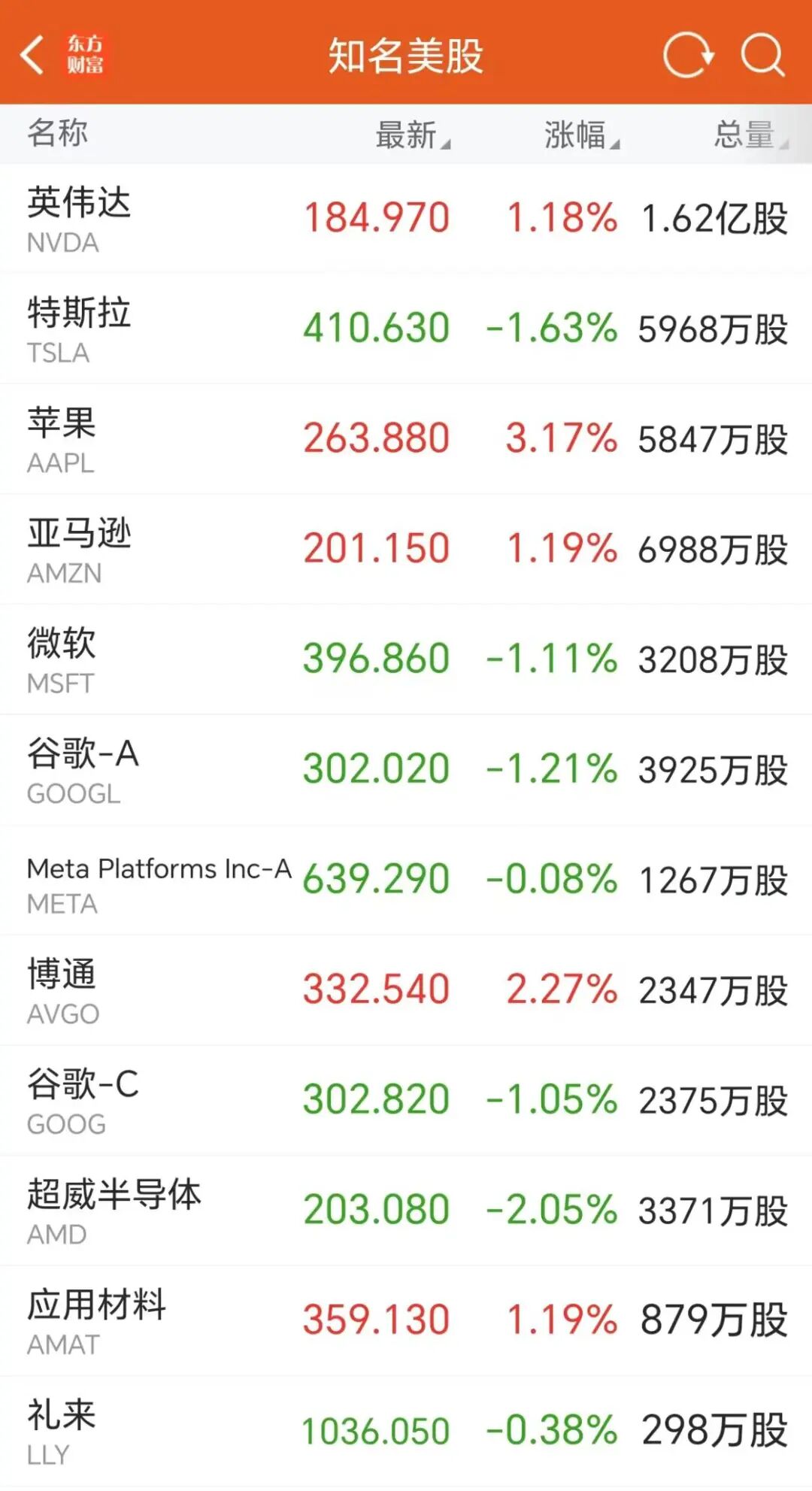Open the 博通 AVGO row

(x=406, y=990)
